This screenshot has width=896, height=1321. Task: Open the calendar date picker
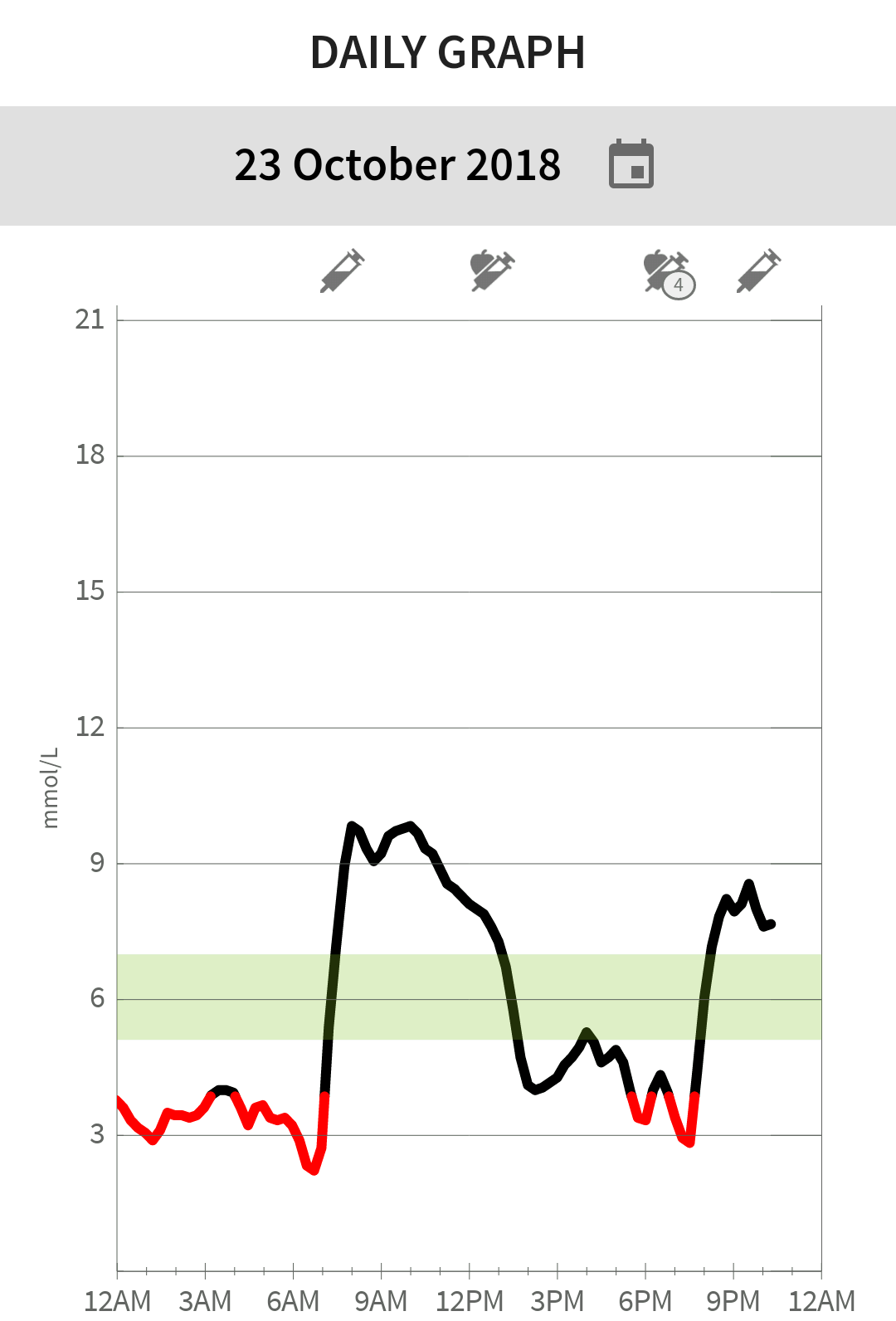[x=631, y=164]
